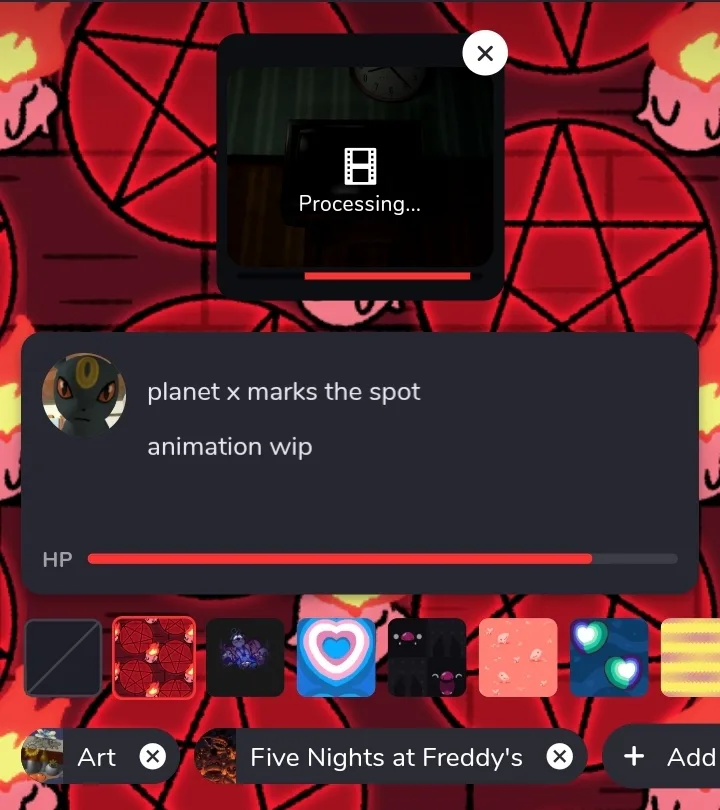This screenshot has width=720, height=810.
Task: Pick the dark purple creature background
Action: [x=246, y=658]
